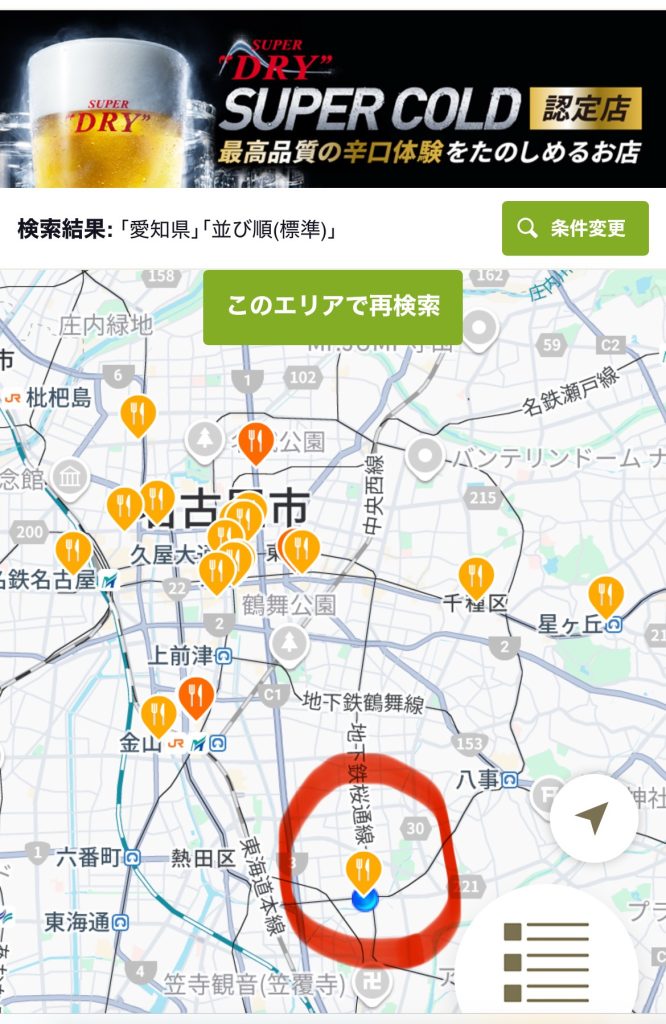Open the list view of results
This screenshot has height=1024, width=666.
click(545, 962)
